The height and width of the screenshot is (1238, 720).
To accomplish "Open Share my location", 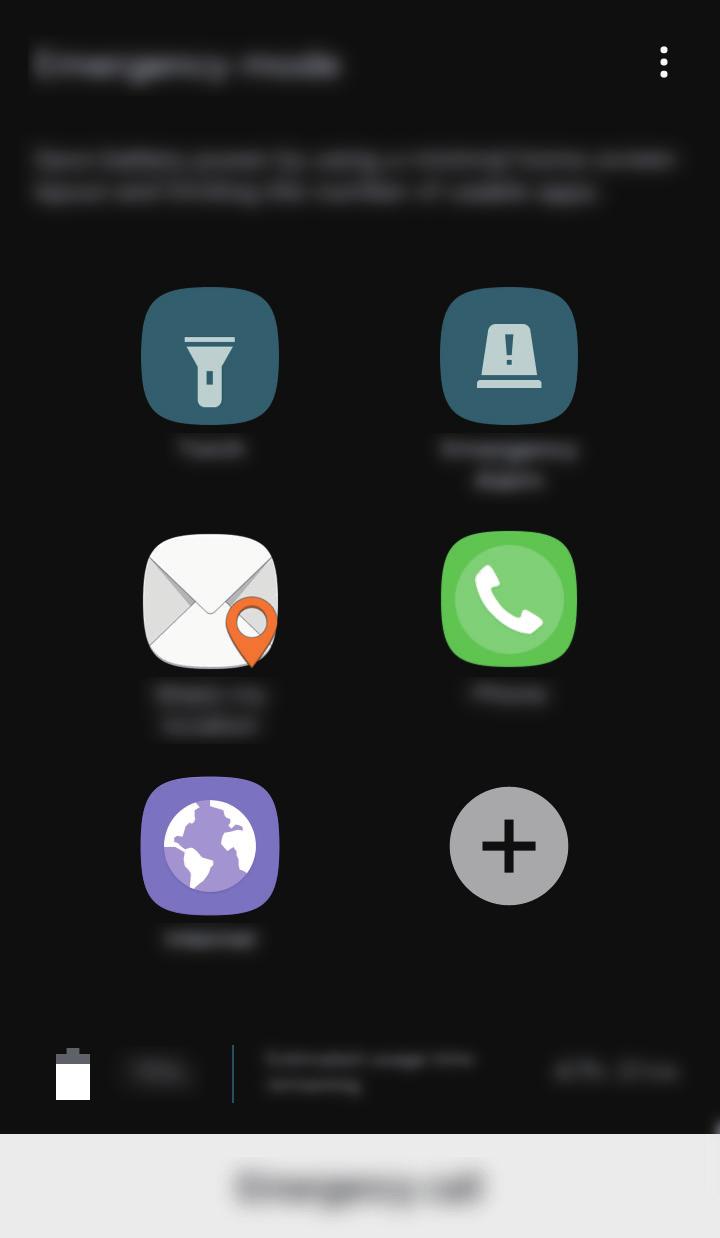I will (210, 601).
